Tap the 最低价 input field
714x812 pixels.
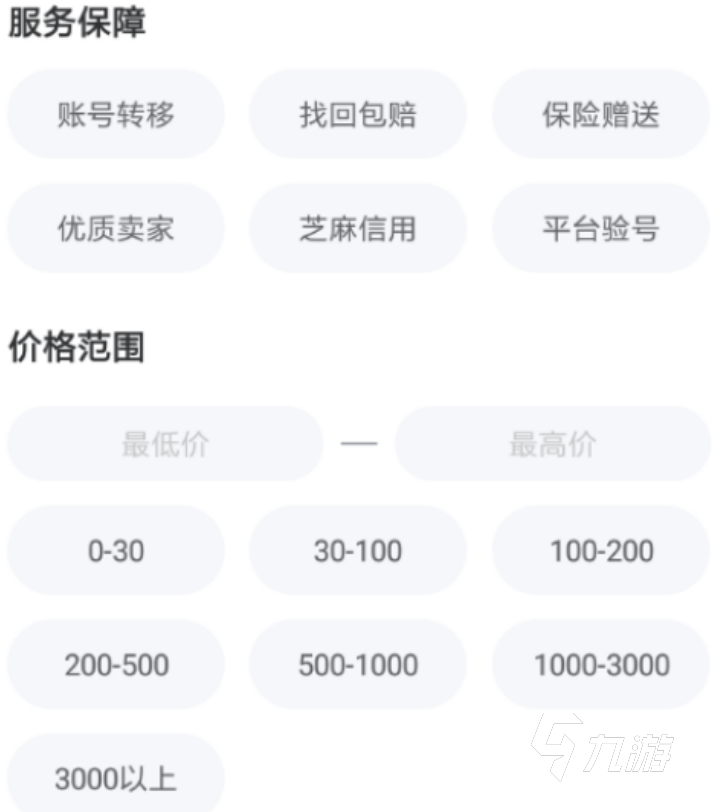(165, 444)
